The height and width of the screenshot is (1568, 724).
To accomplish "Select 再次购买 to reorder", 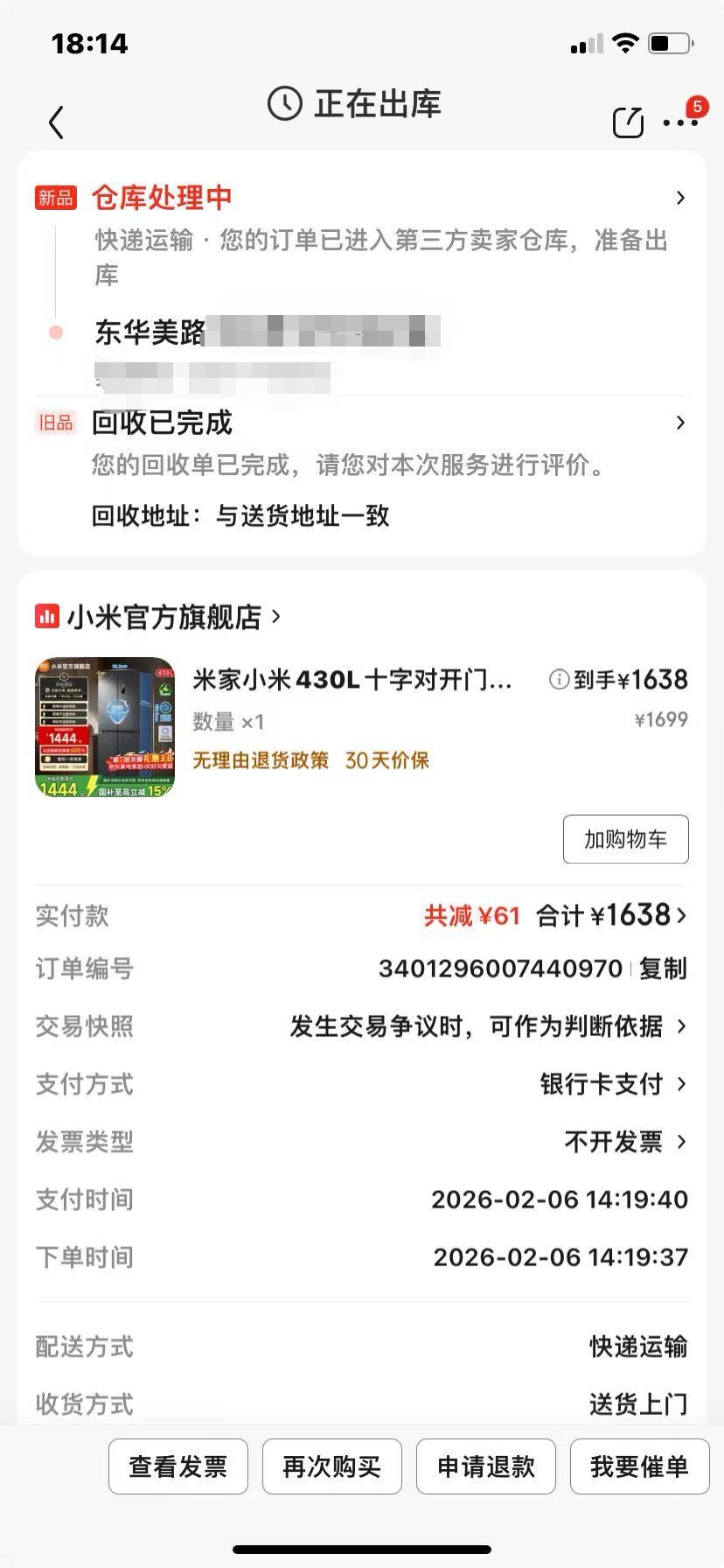I will (332, 1466).
